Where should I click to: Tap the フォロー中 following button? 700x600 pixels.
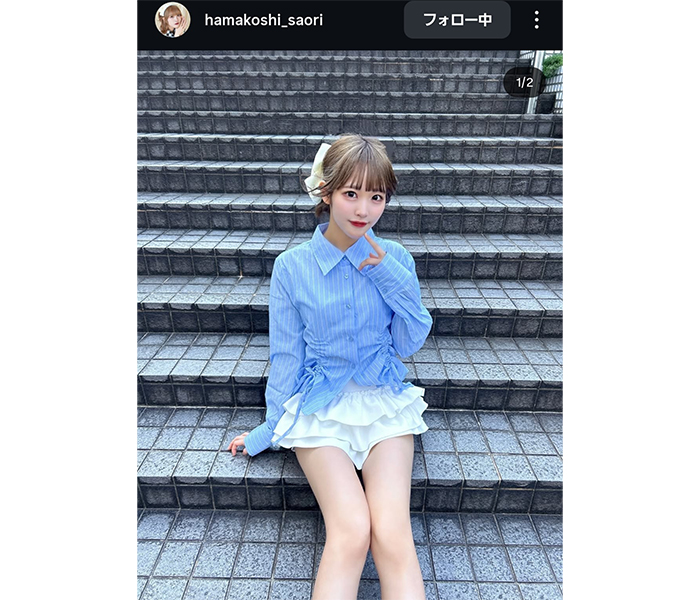click(457, 20)
